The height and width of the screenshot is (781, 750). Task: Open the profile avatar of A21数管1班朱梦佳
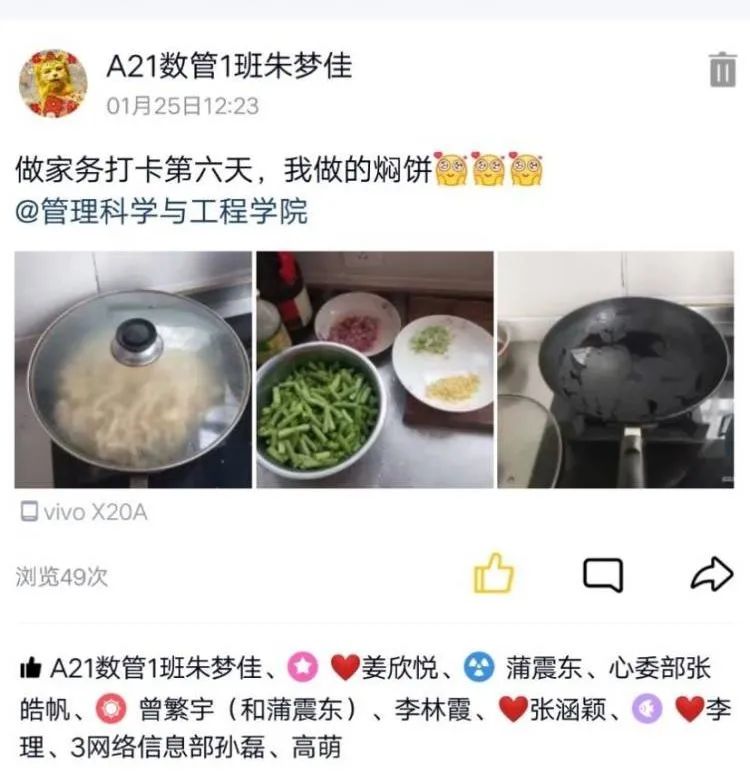pyautogui.click(x=53, y=83)
